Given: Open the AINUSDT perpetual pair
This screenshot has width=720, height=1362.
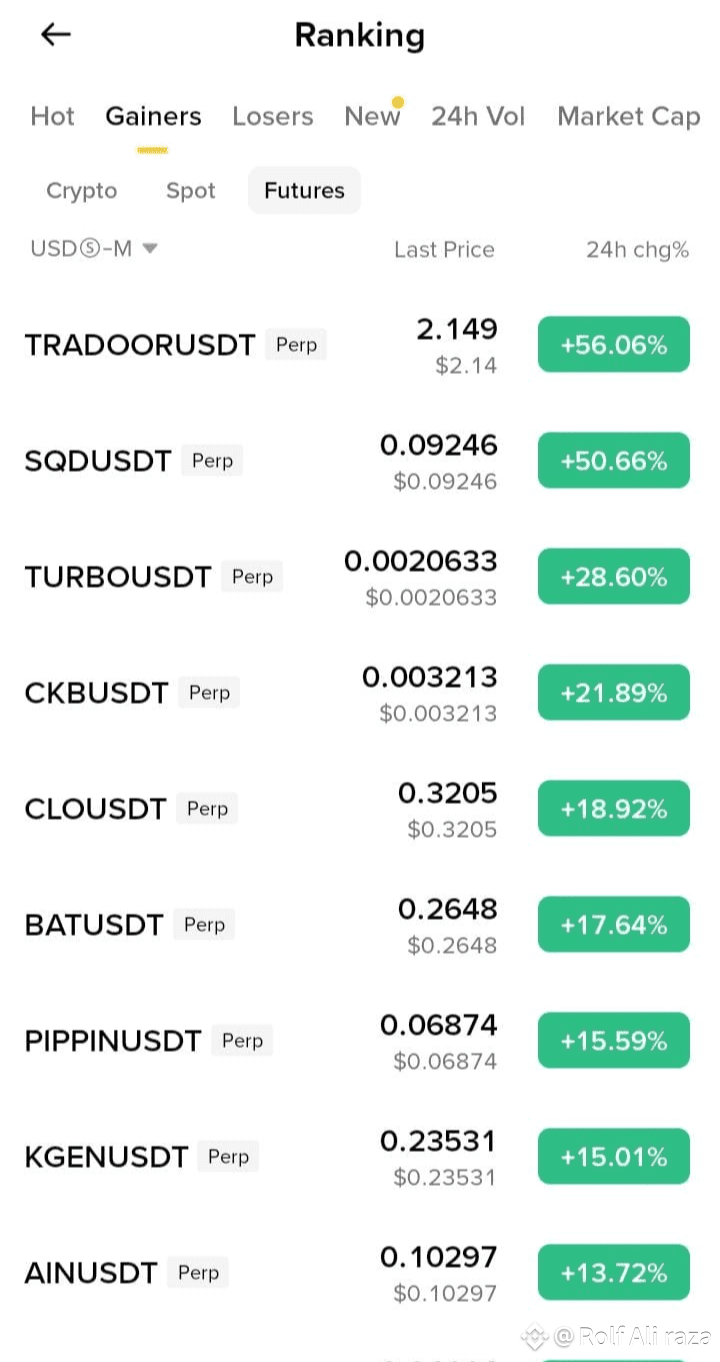Looking at the screenshot, I should [x=90, y=1272].
